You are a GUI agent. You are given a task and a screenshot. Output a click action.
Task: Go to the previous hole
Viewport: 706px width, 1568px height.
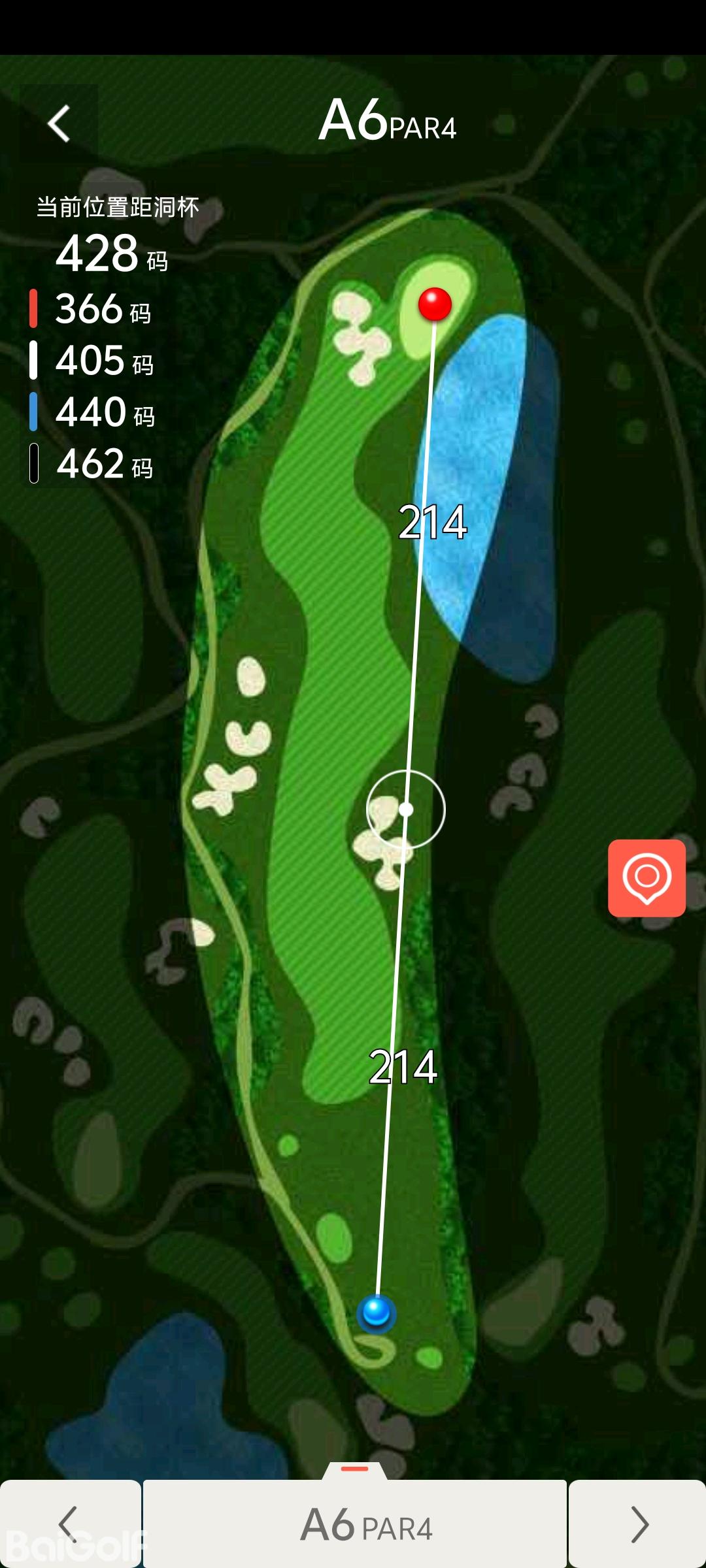(x=69, y=1524)
